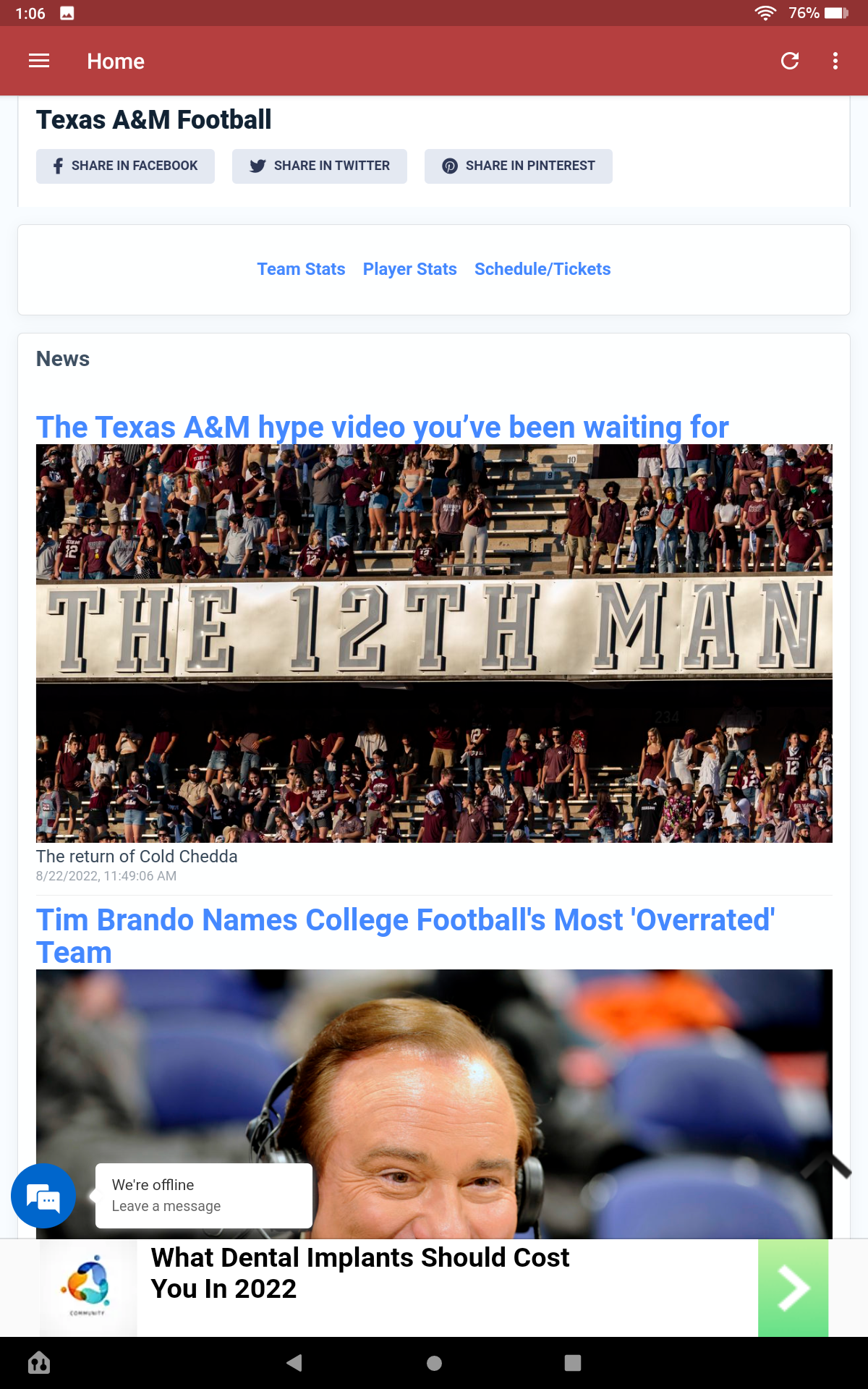Select the Team Stats tab
The height and width of the screenshot is (1389, 868).
point(301,269)
